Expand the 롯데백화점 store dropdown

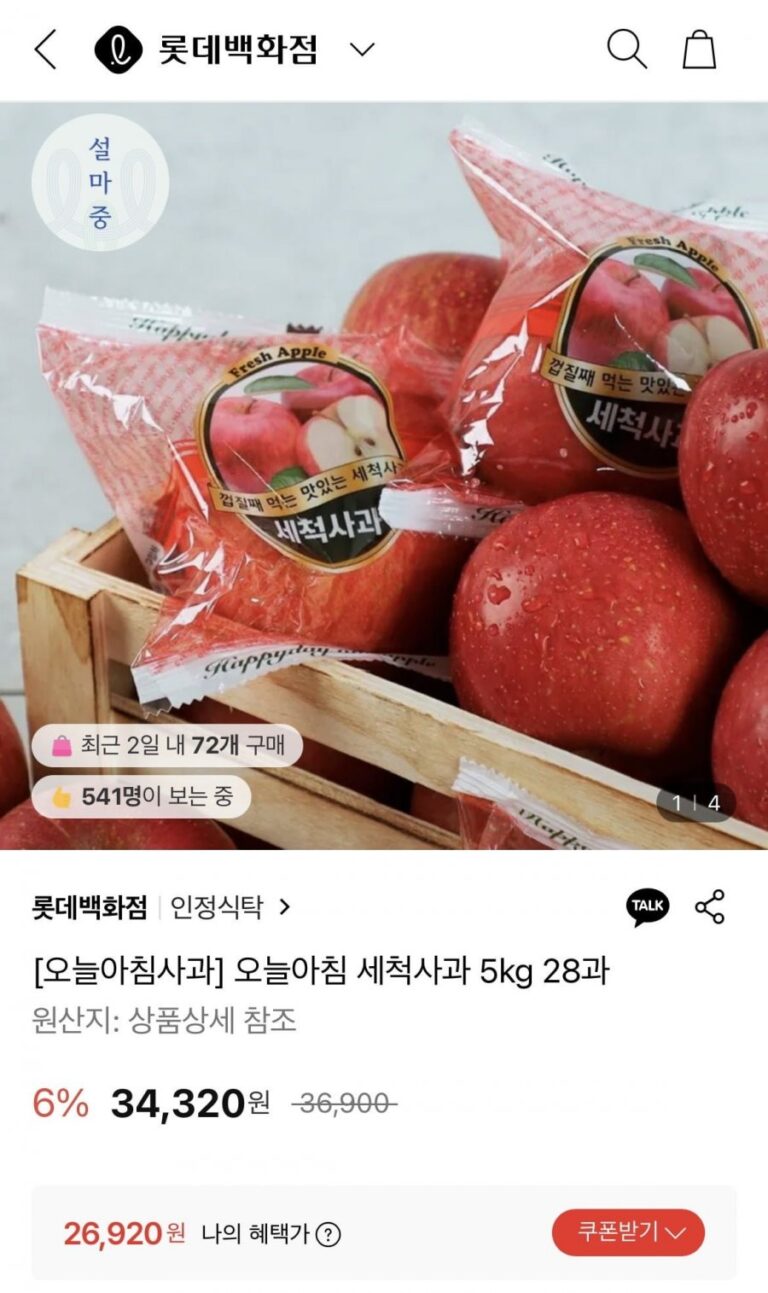pyautogui.click(x=362, y=49)
